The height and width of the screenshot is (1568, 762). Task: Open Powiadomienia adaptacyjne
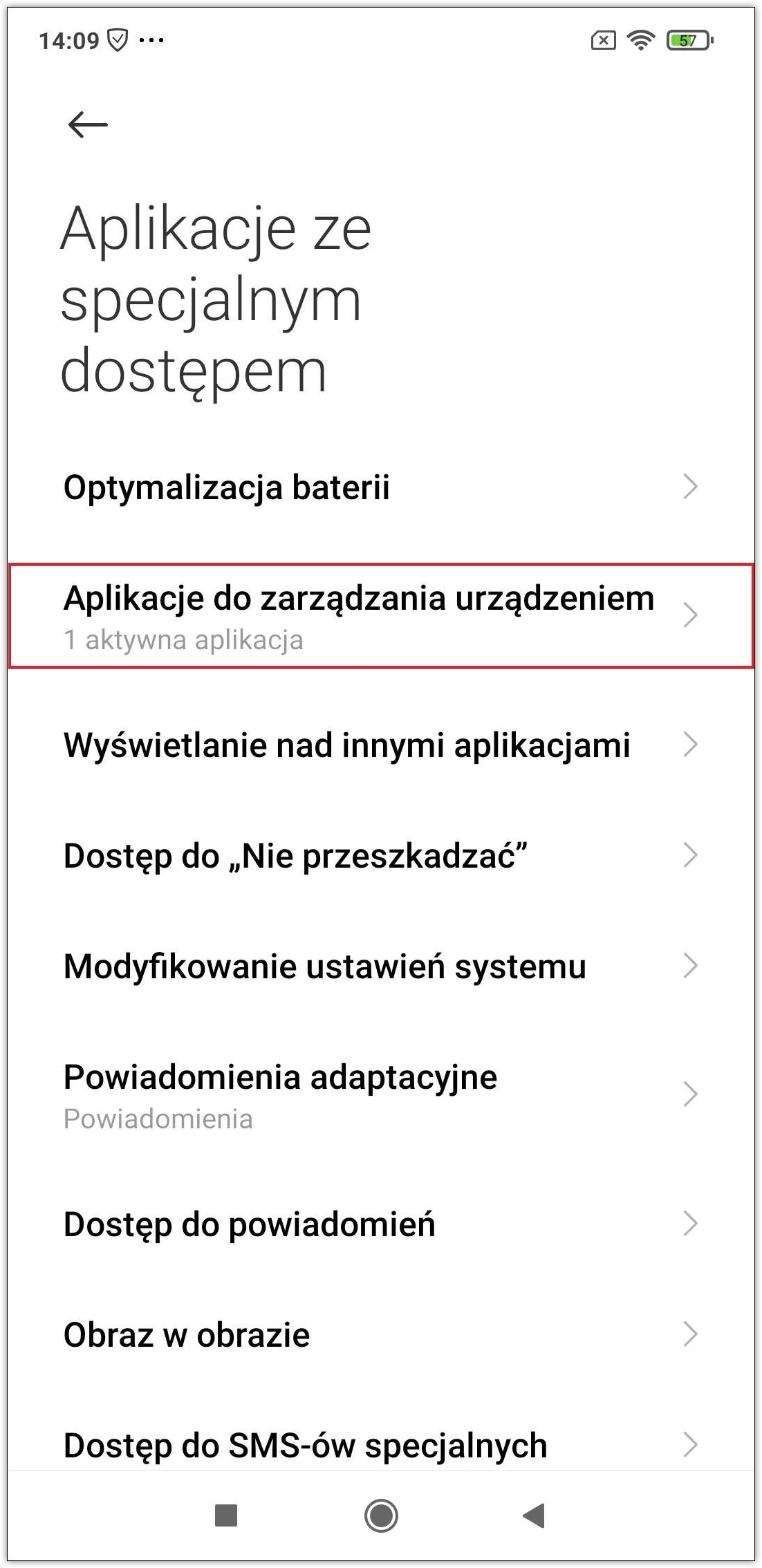tap(380, 1094)
